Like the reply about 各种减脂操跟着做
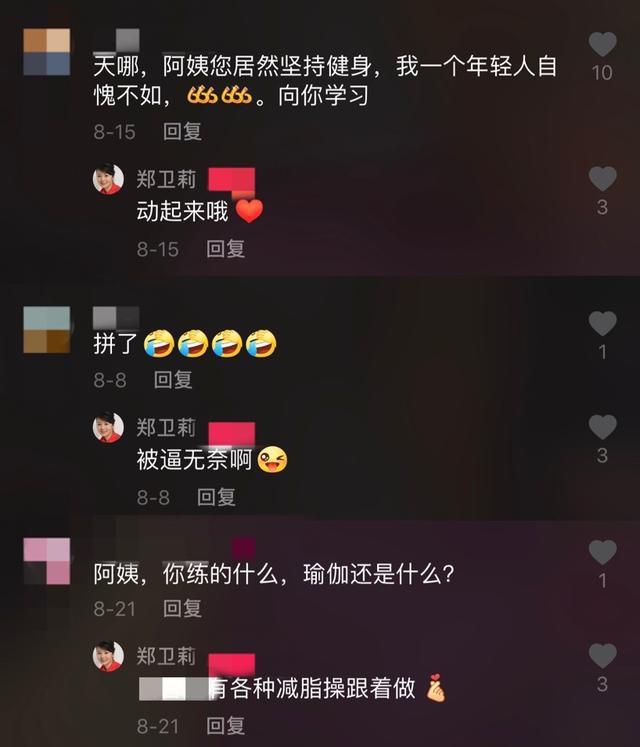Image resolution: width=640 pixels, height=747 pixels. pyautogui.click(x=602, y=657)
